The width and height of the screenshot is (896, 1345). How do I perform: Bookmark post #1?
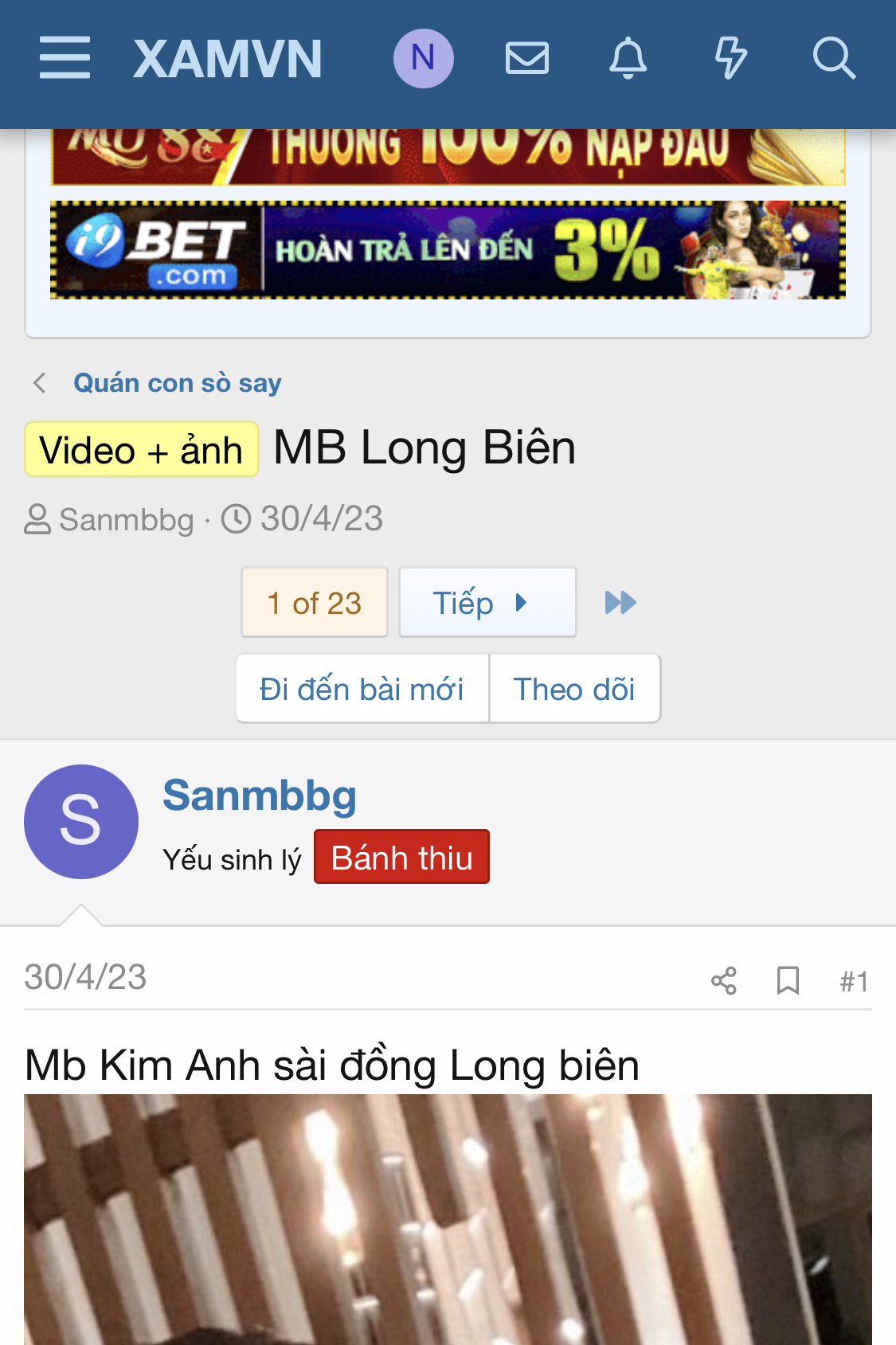788,980
